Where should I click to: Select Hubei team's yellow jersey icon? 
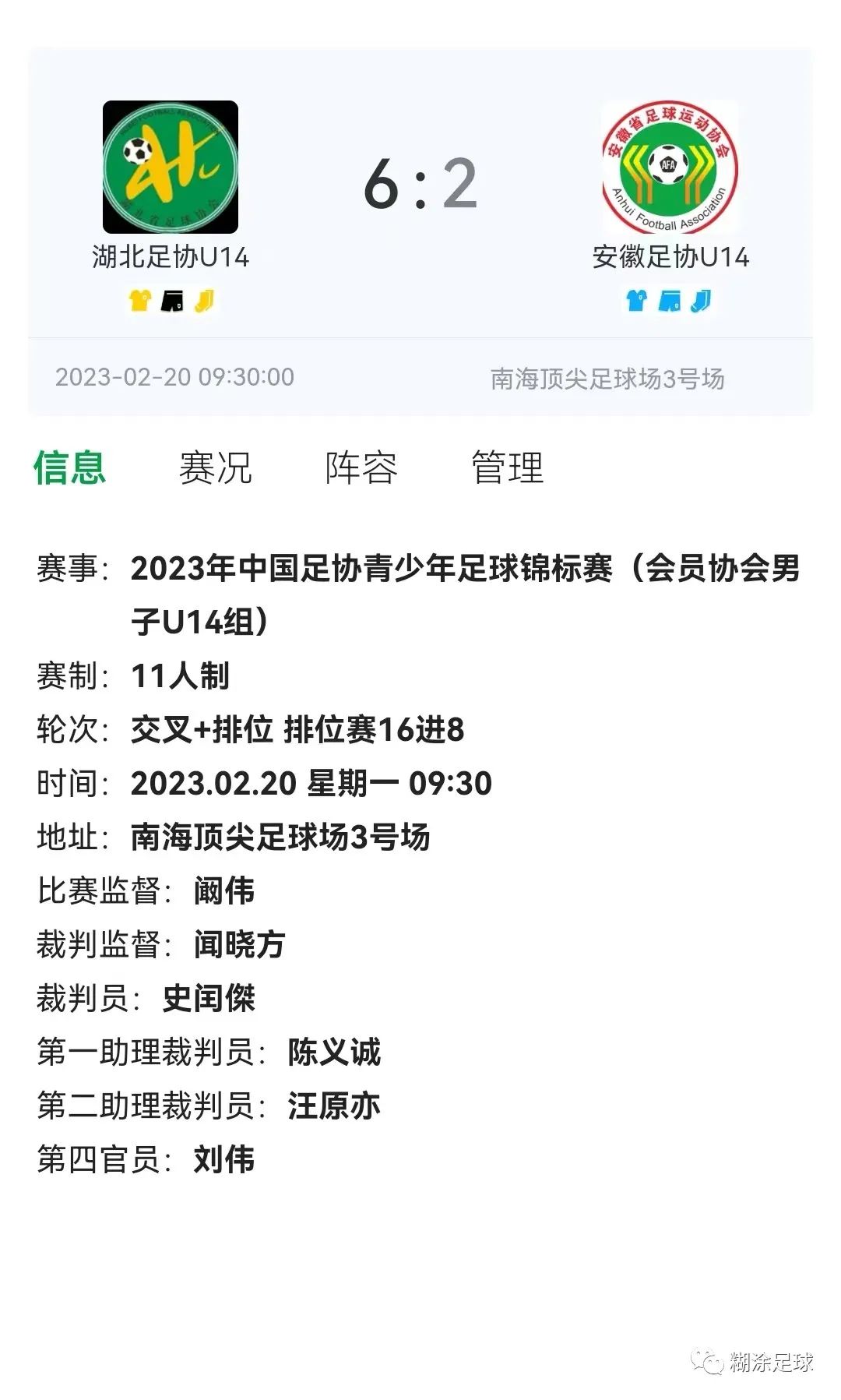click(139, 301)
